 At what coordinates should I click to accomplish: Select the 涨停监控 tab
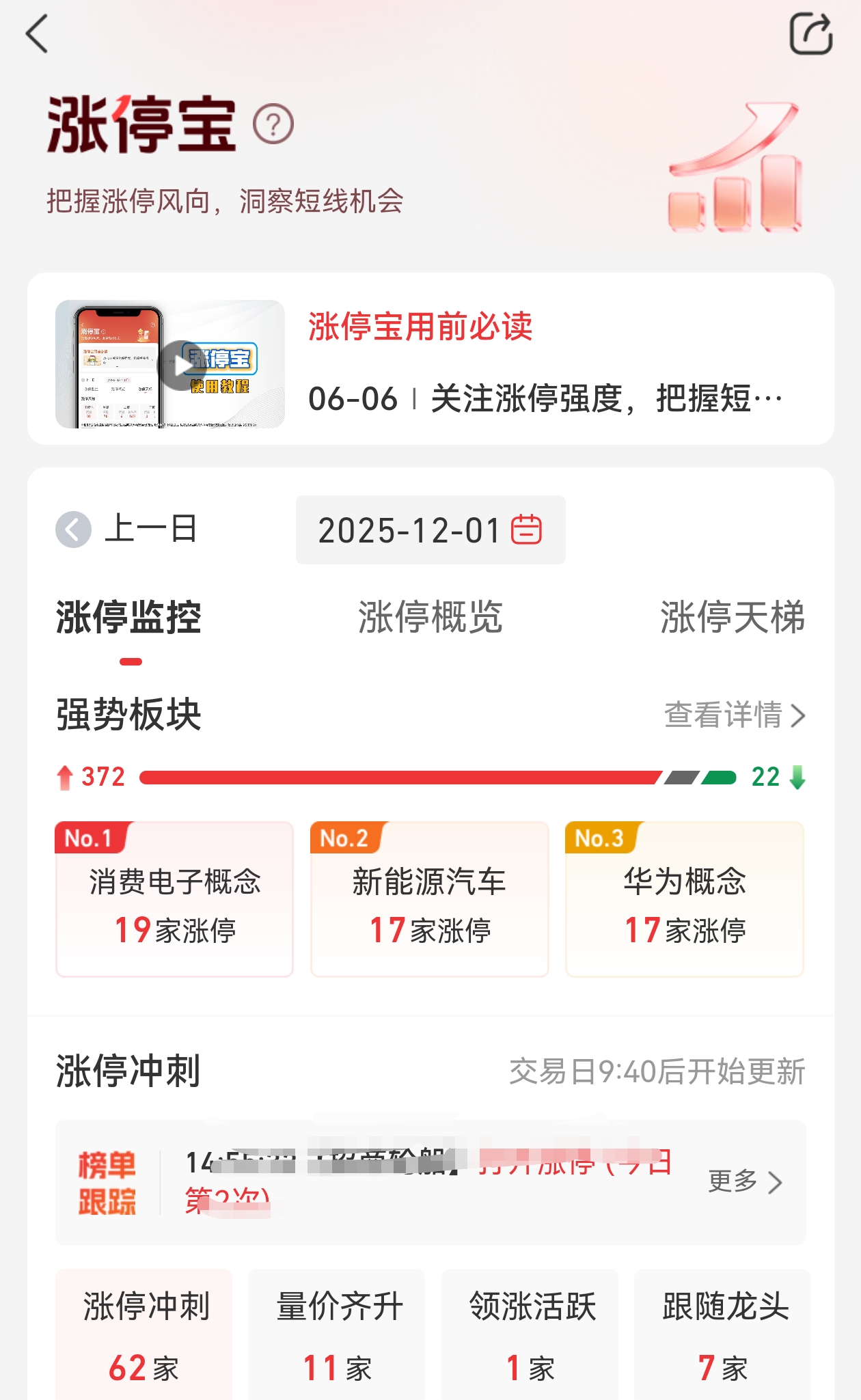click(x=129, y=617)
